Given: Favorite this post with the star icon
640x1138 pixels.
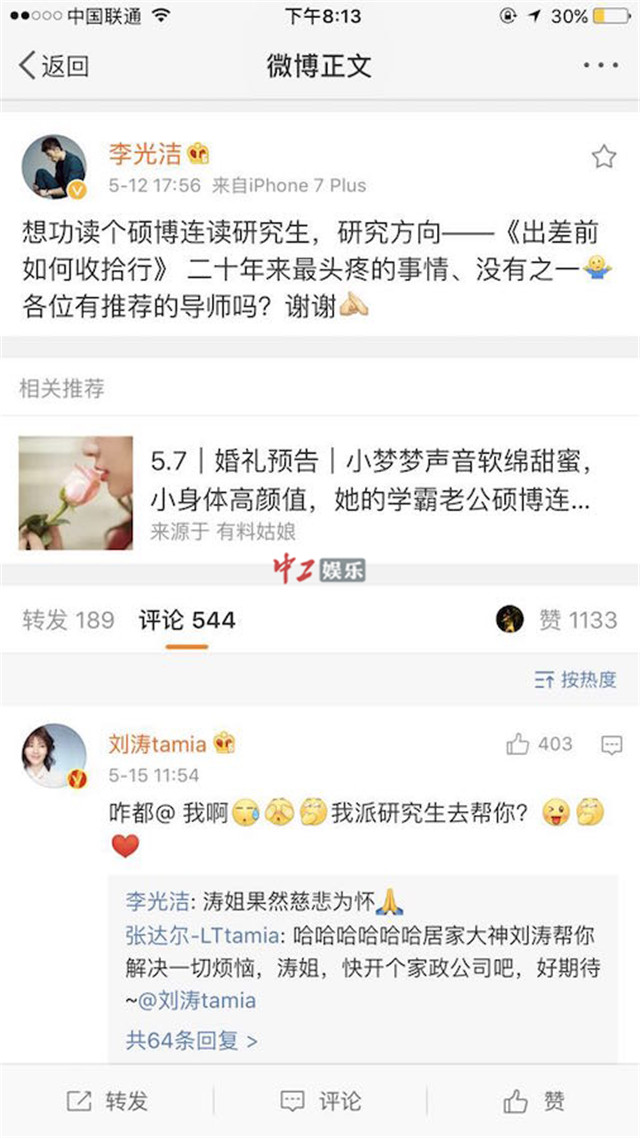Looking at the screenshot, I should pos(603,157).
